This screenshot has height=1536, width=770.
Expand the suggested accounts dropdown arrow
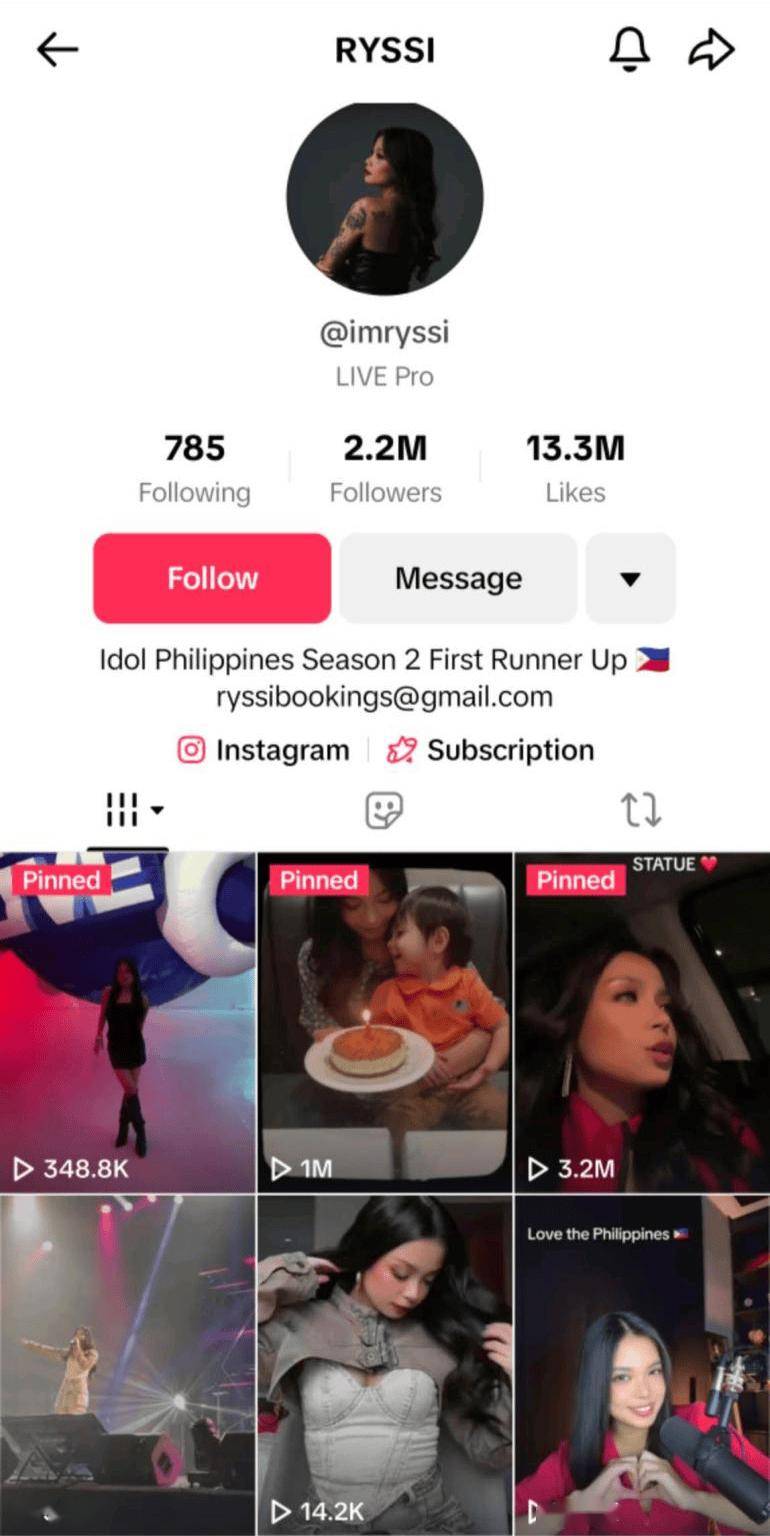630,578
